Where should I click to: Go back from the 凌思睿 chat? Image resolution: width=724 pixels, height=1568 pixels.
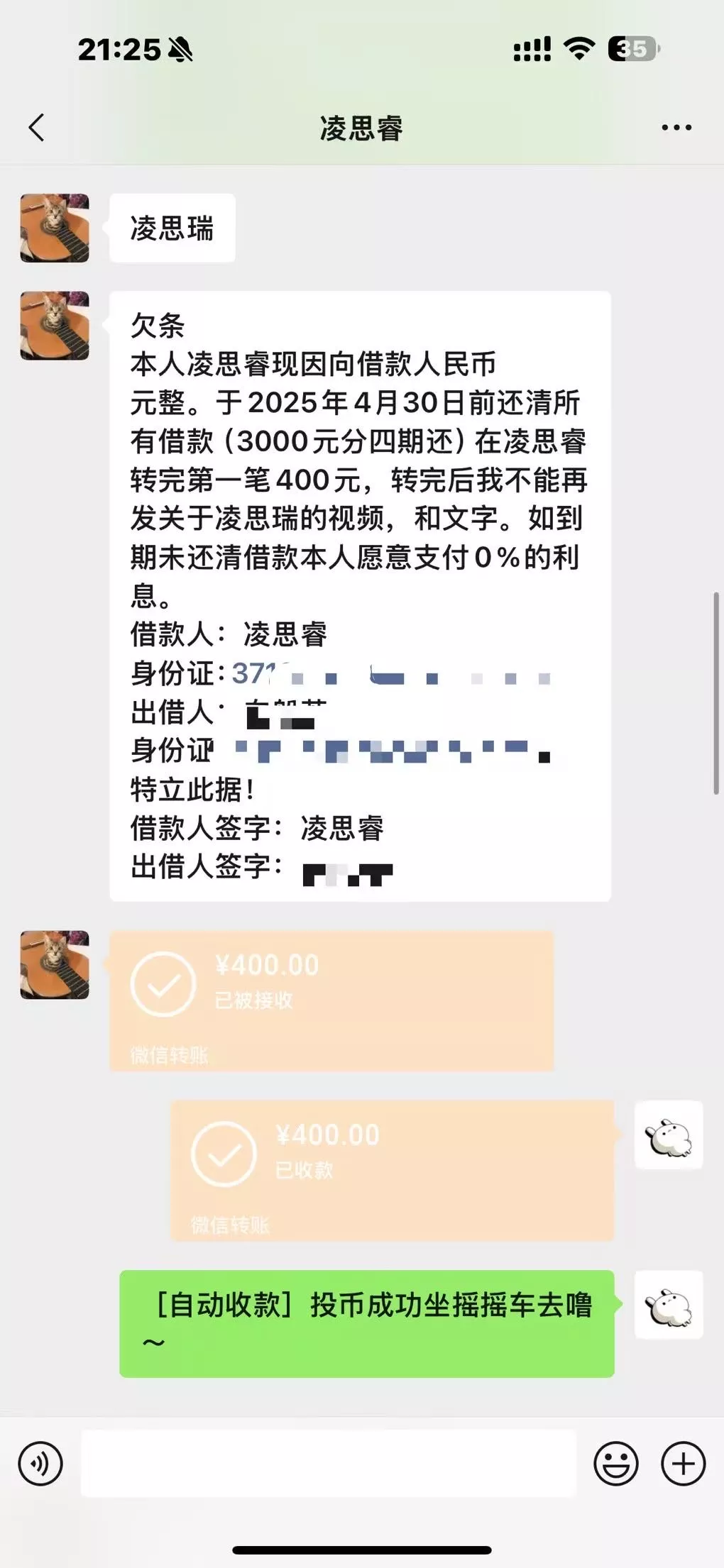tap(37, 128)
